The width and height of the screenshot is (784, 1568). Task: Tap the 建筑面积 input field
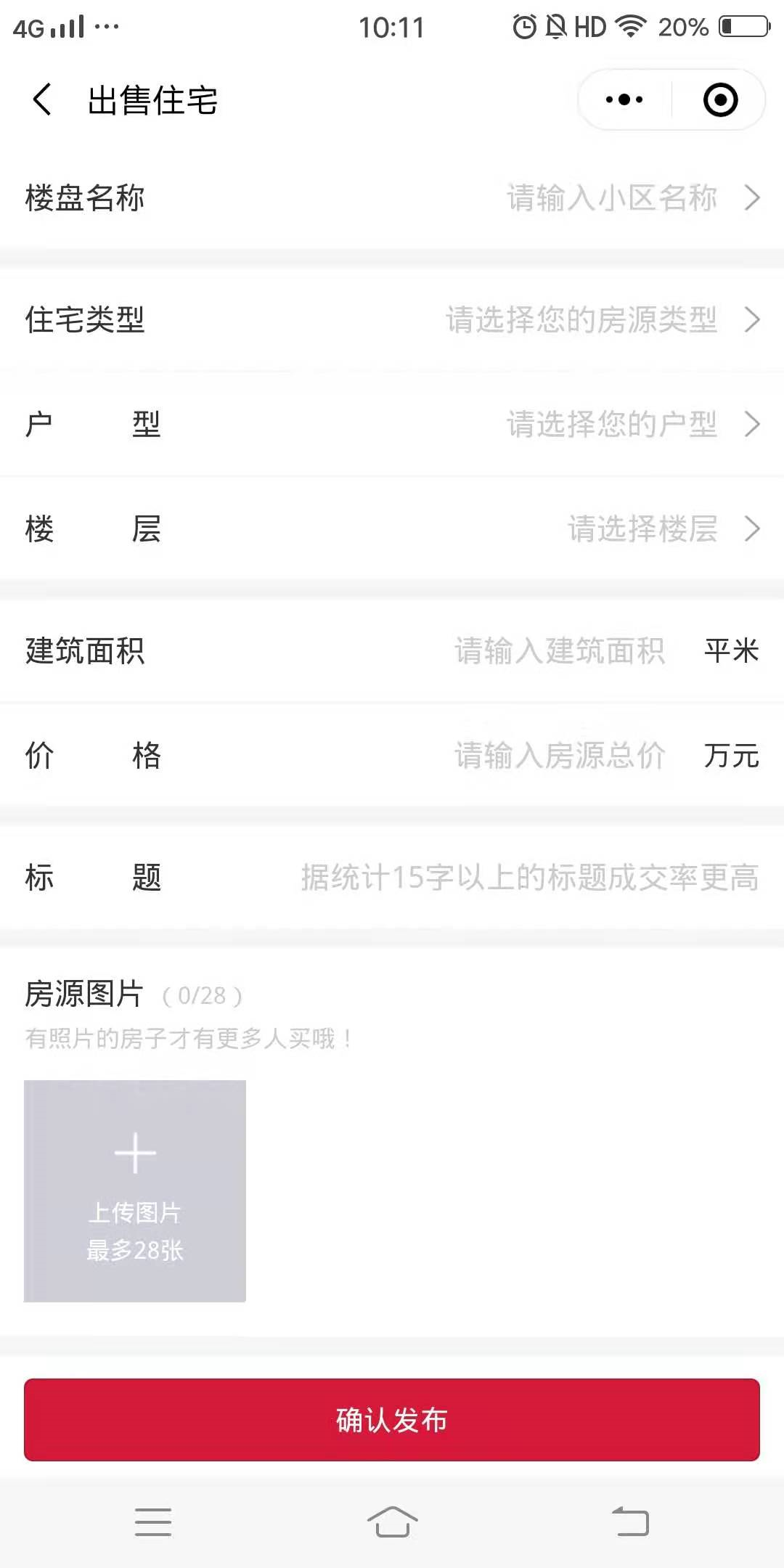[559, 650]
